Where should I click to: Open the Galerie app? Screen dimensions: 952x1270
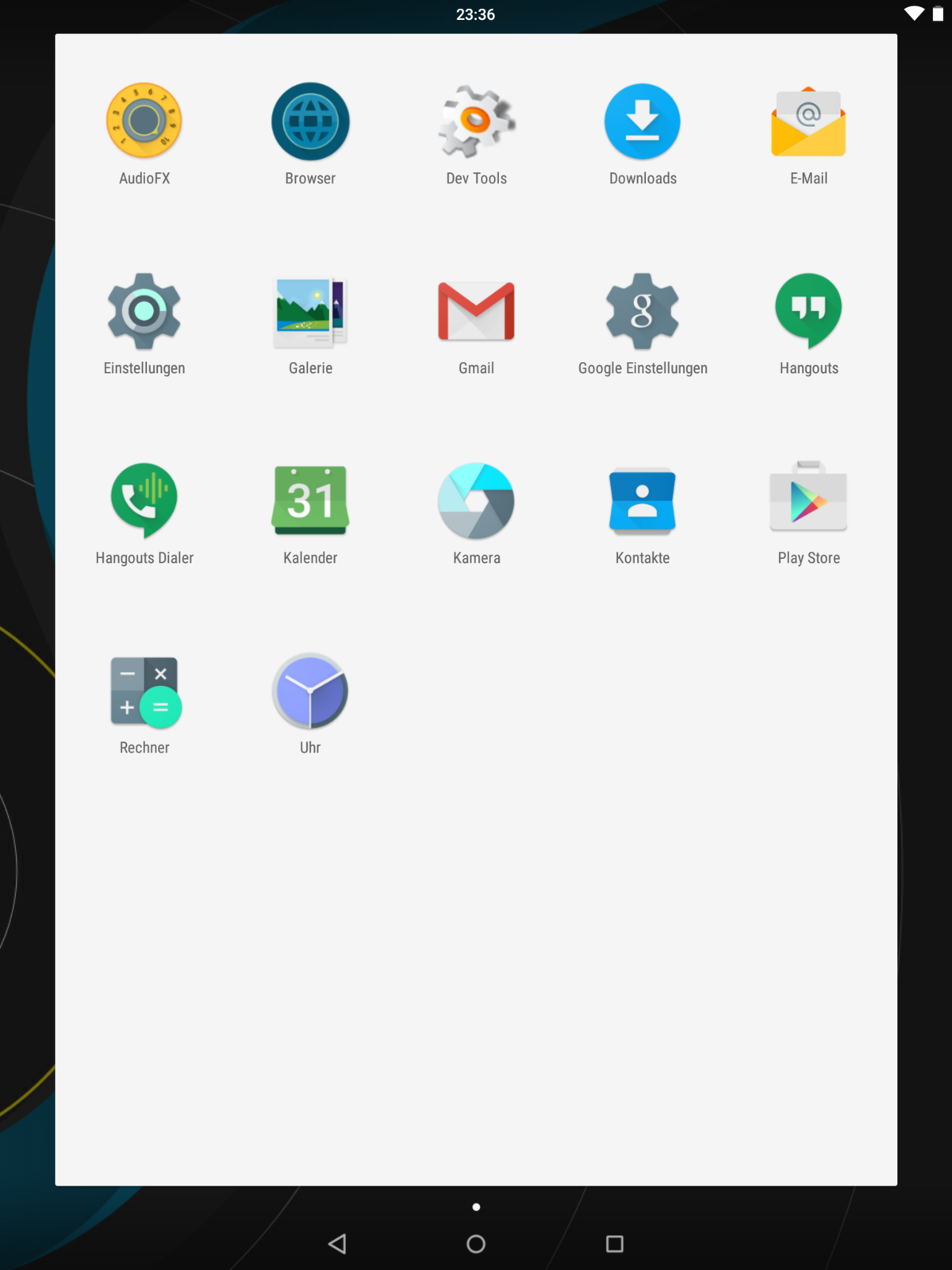310,311
